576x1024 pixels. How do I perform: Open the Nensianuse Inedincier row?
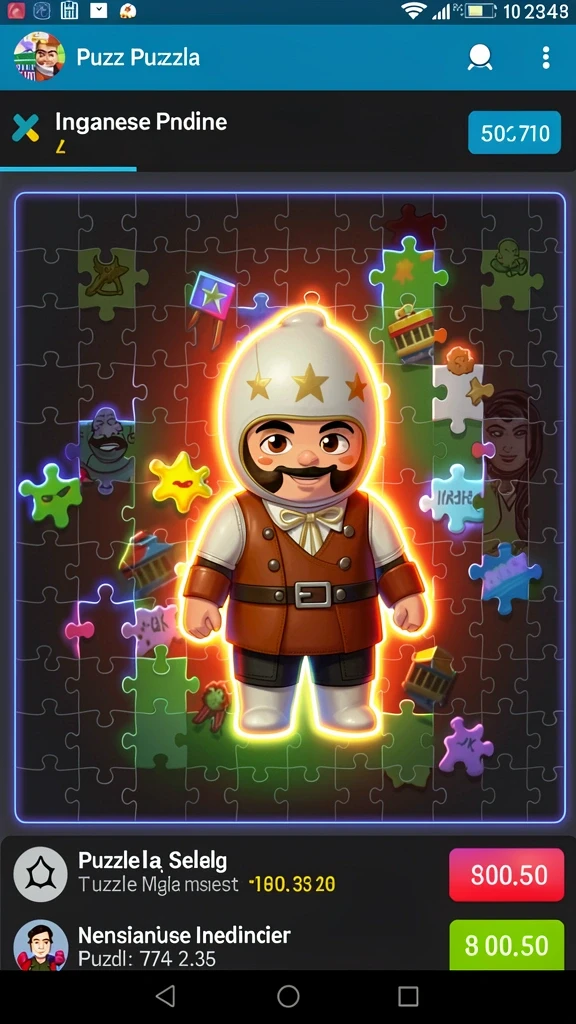[x=288, y=944]
